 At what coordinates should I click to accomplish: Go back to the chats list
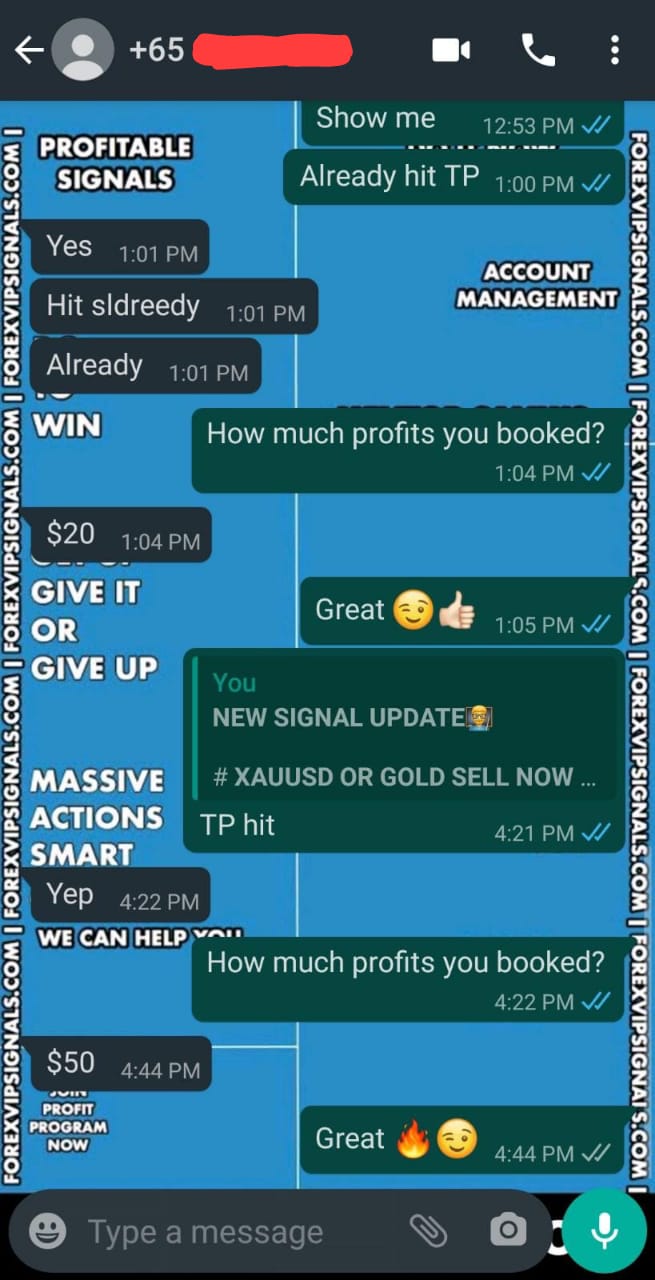click(28, 50)
